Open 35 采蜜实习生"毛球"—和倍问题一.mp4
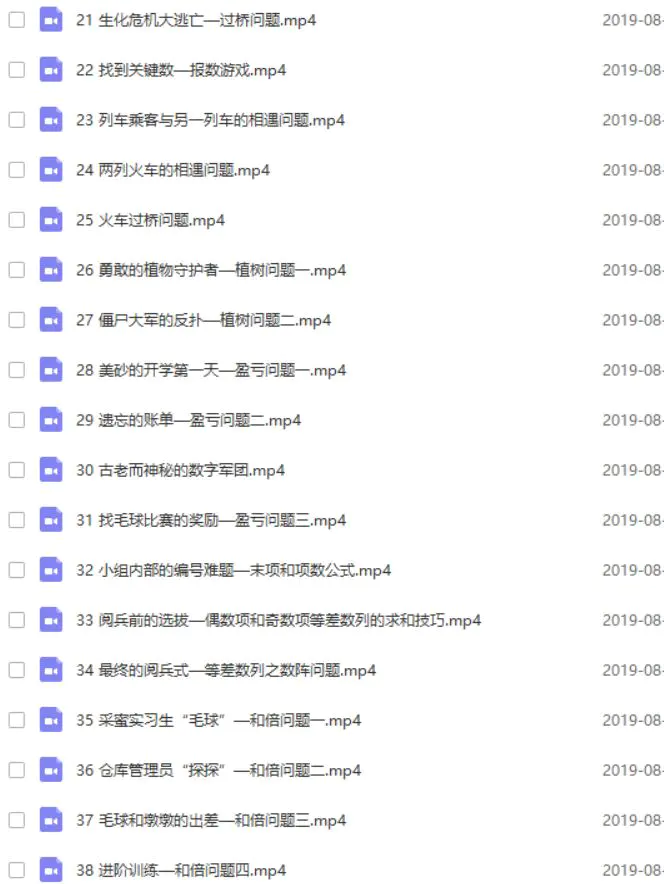 (x=218, y=720)
